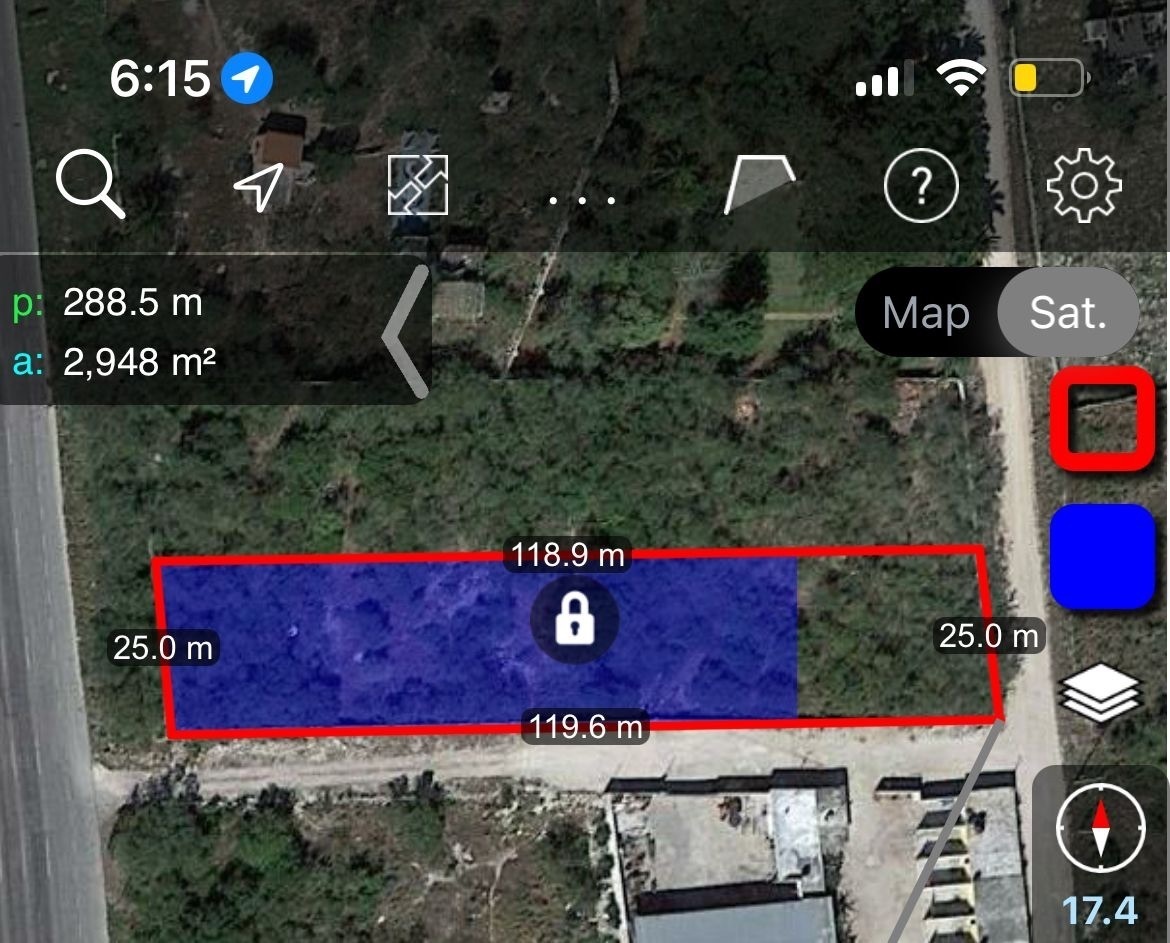The height and width of the screenshot is (943, 1170).
Task: Open the help question mark
Action: (x=921, y=185)
